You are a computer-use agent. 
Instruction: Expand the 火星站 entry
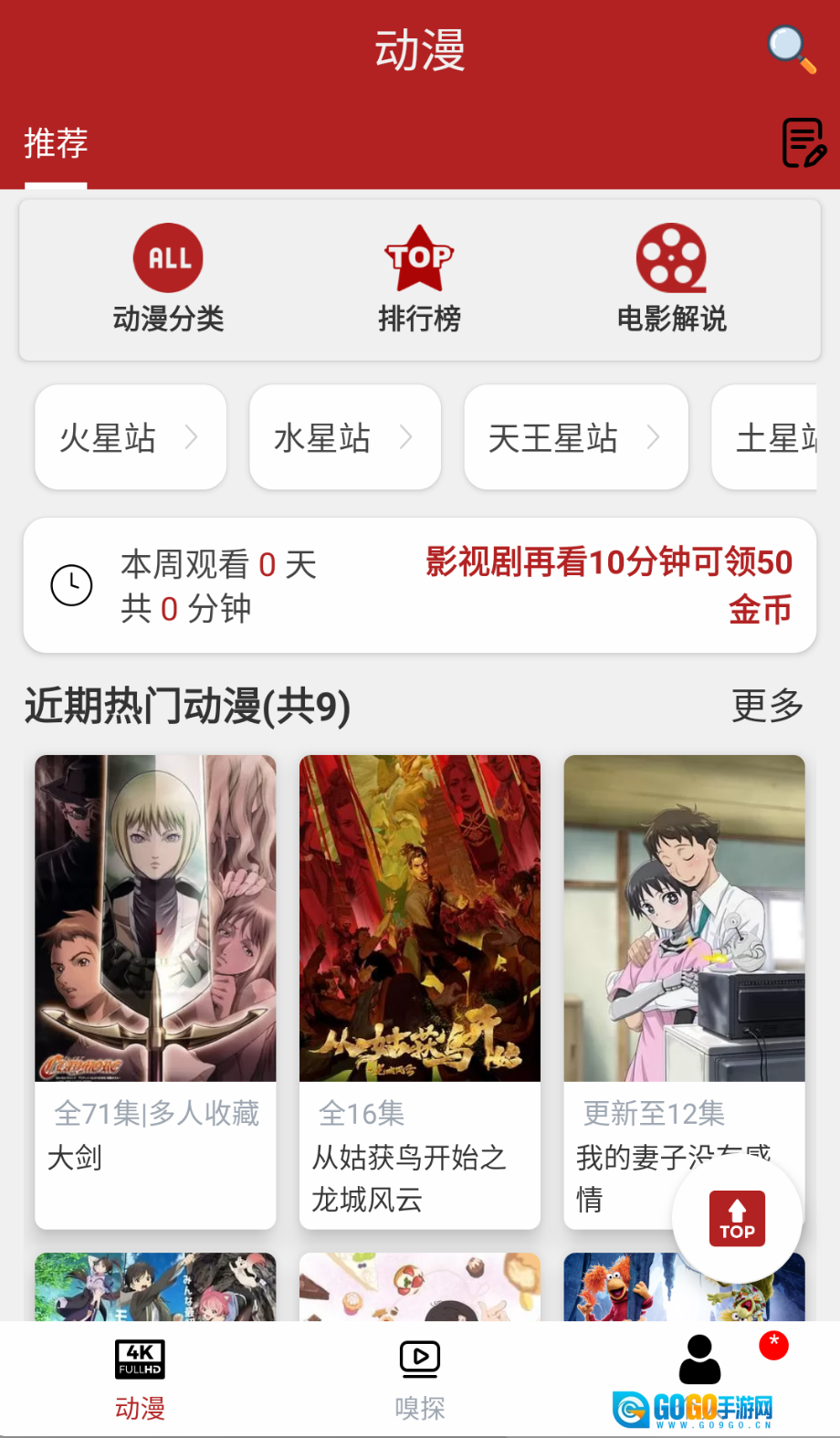130,436
